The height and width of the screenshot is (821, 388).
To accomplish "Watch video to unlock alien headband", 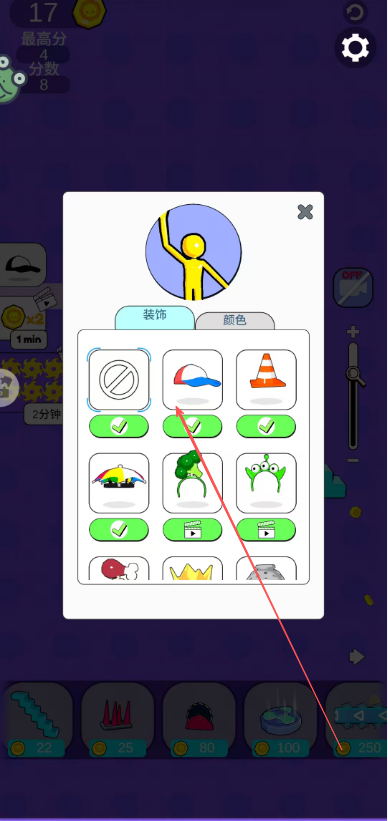I will click(266, 530).
